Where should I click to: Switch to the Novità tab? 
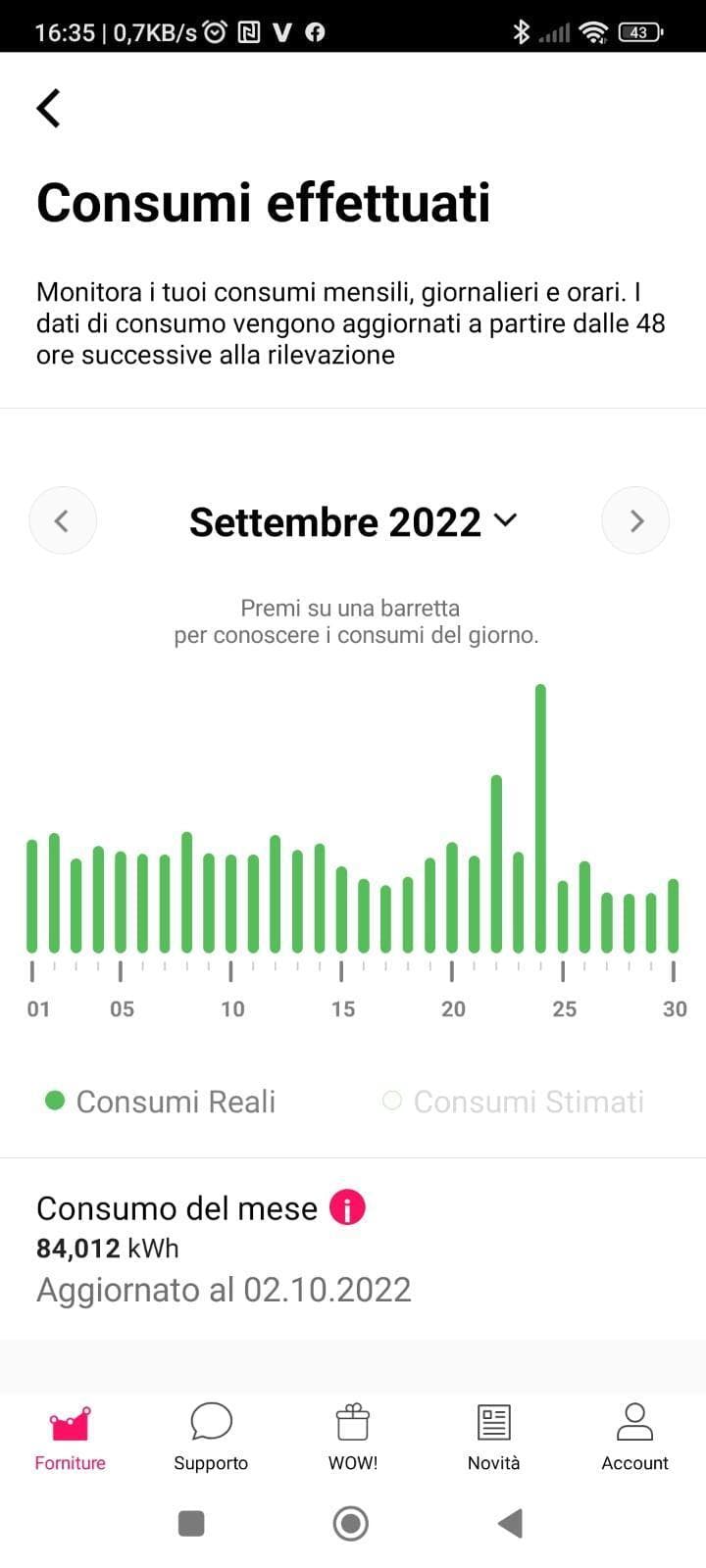tap(493, 1437)
